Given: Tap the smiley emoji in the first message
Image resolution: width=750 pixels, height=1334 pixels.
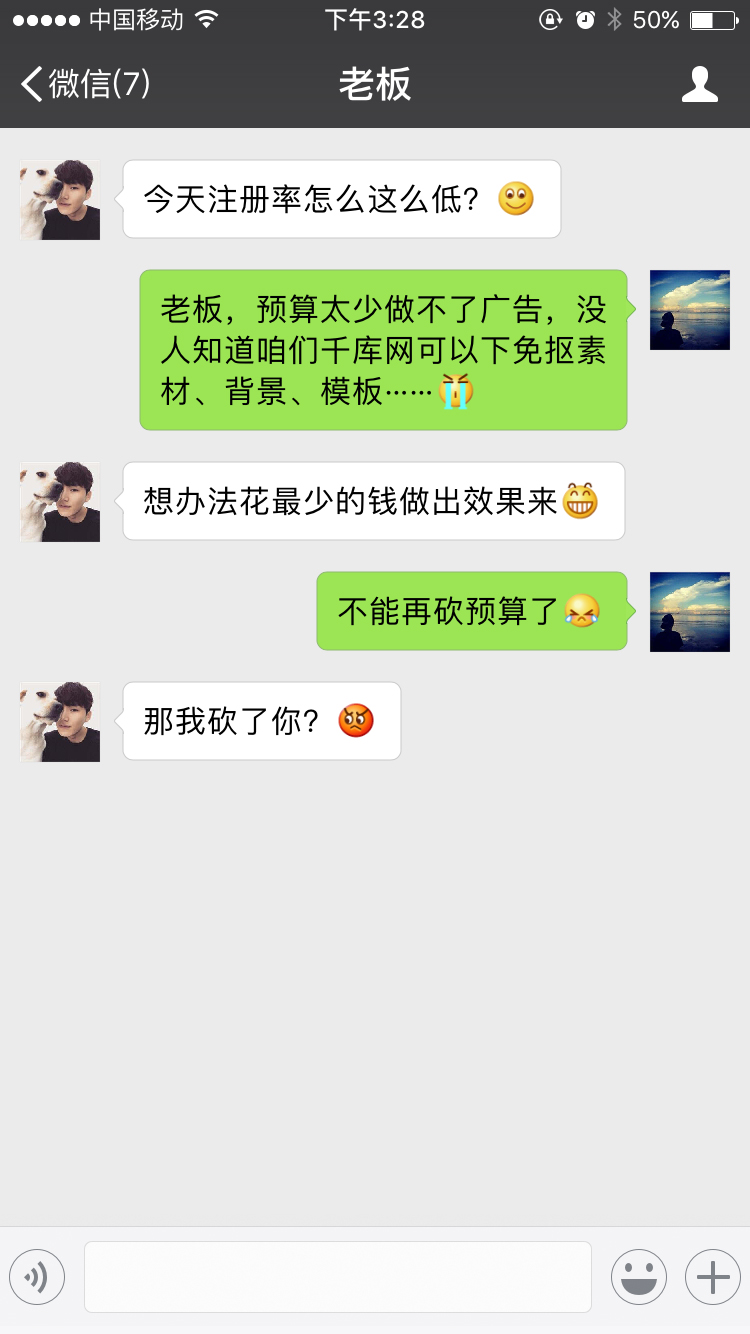Looking at the screenshot, I should pos(513,198).
